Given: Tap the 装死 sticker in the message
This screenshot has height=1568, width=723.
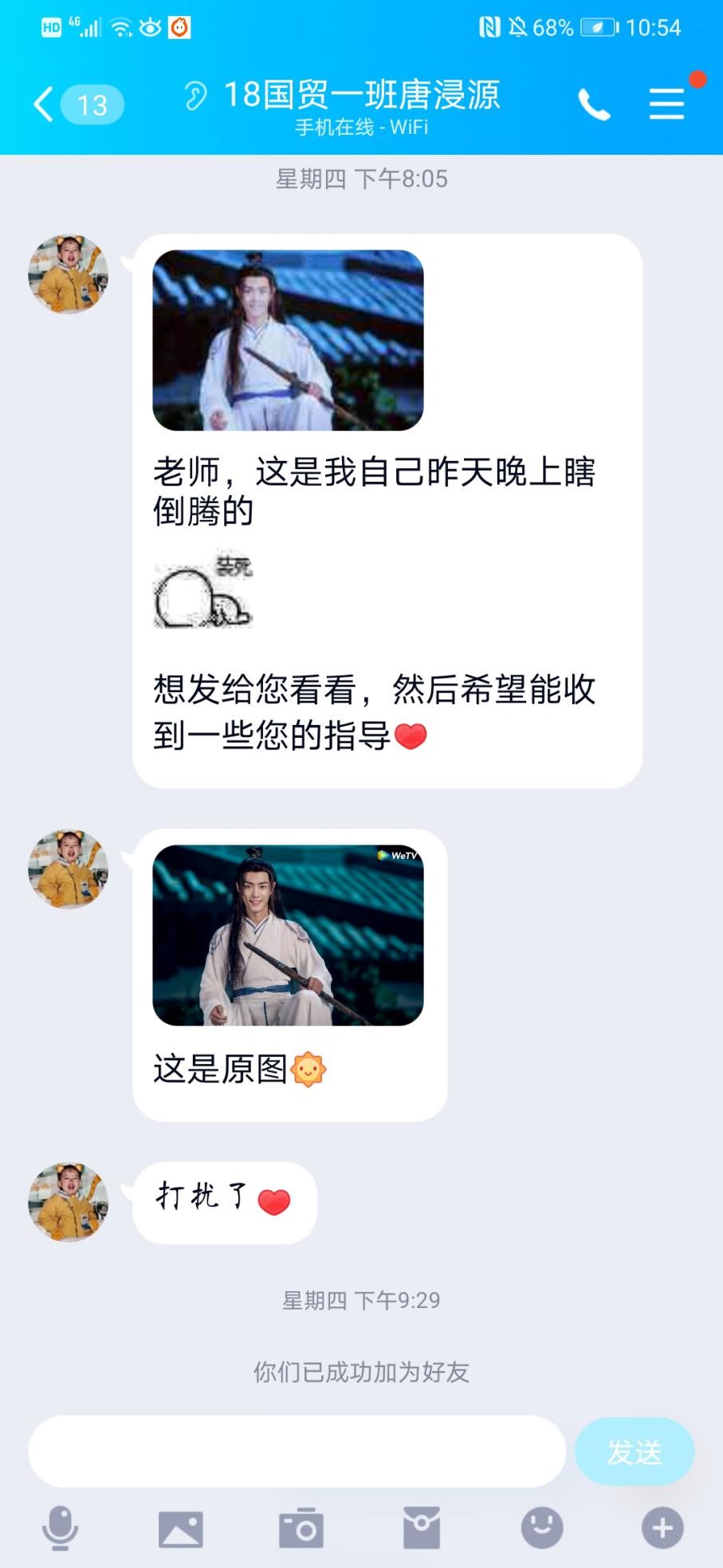Looking at the screenshot, I should pos(202,590).
